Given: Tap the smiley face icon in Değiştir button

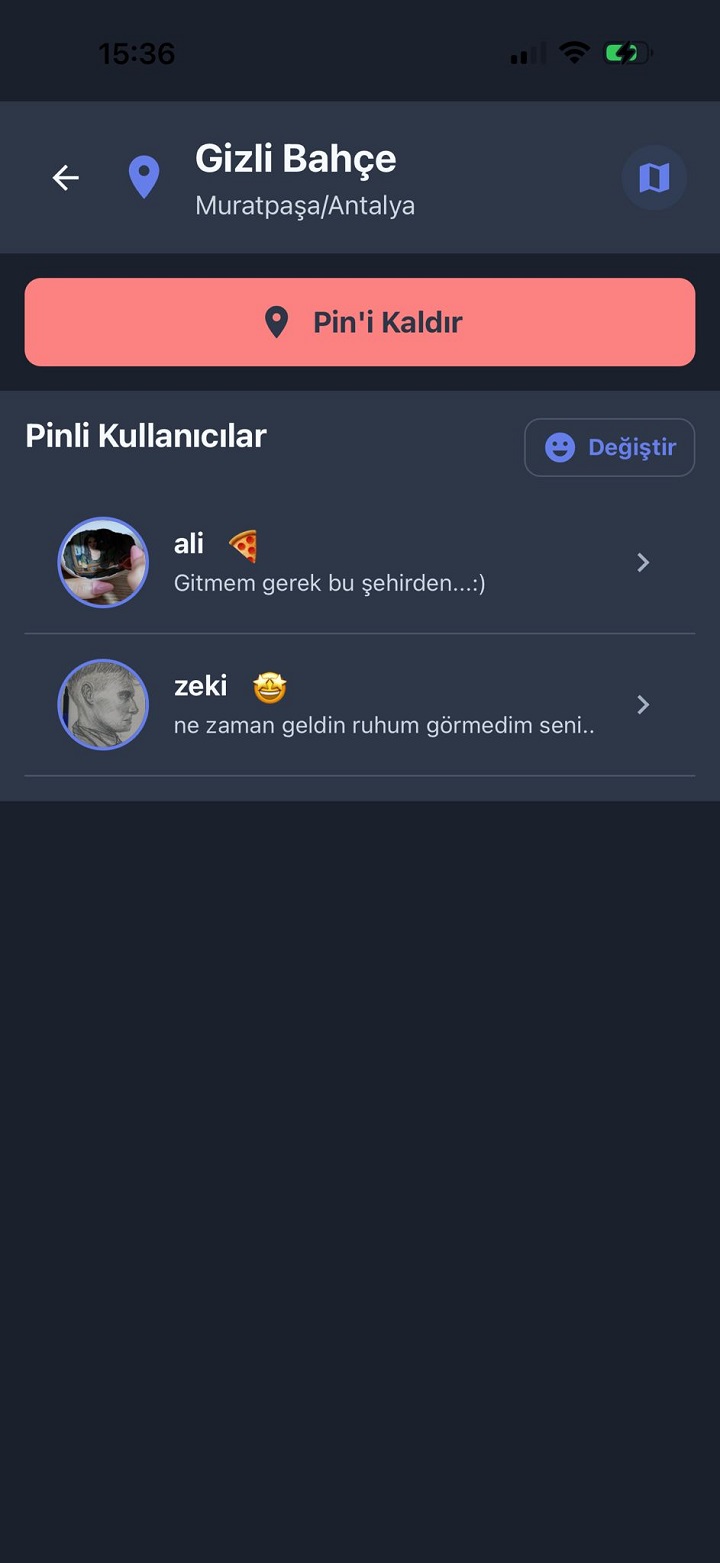Looking at the screenshot, I should pos(560,447).
